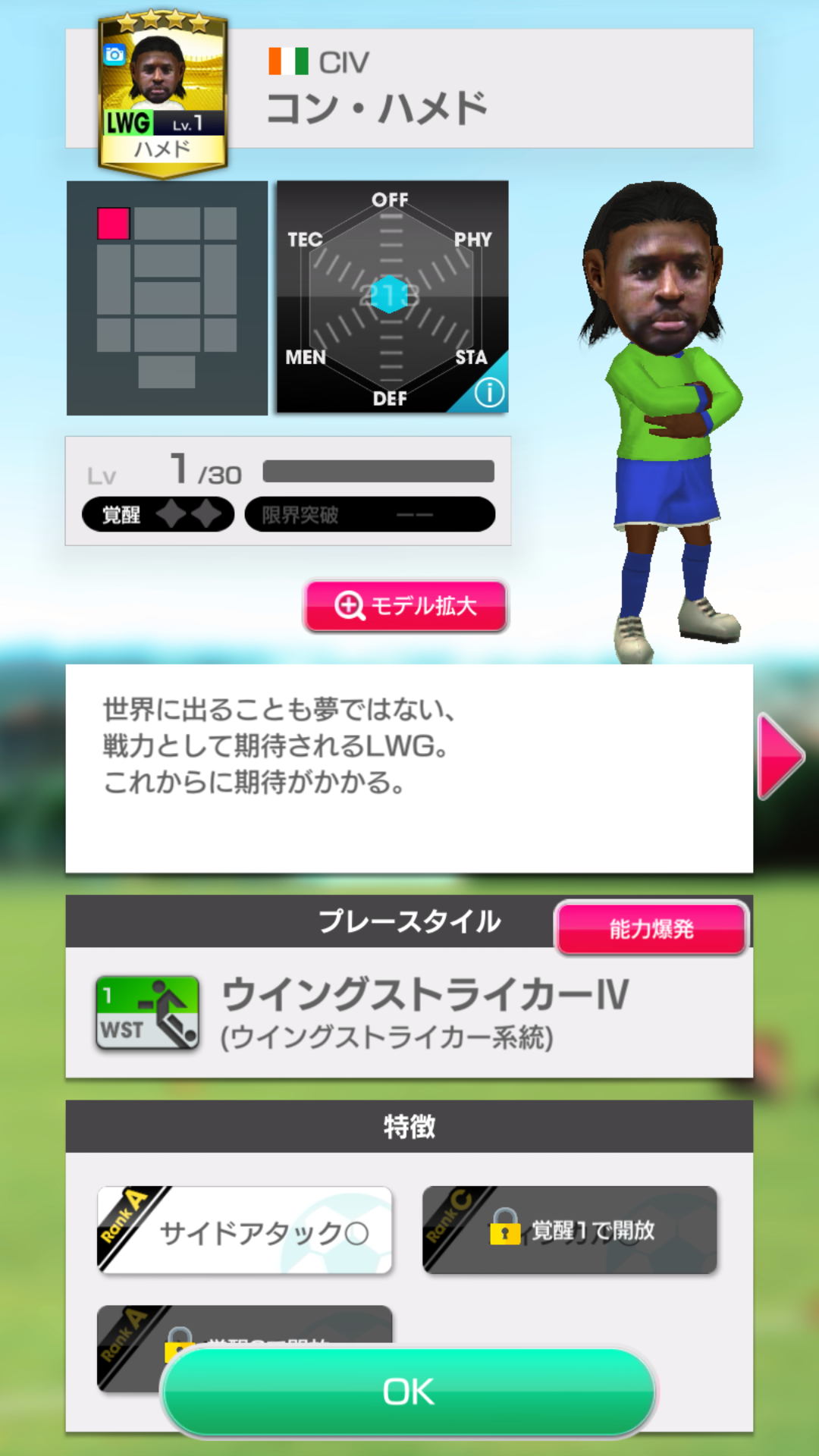This screenshot has height=1456, width=819.
Task: Tap camera icon on player card
Action: tap(115, 55)
